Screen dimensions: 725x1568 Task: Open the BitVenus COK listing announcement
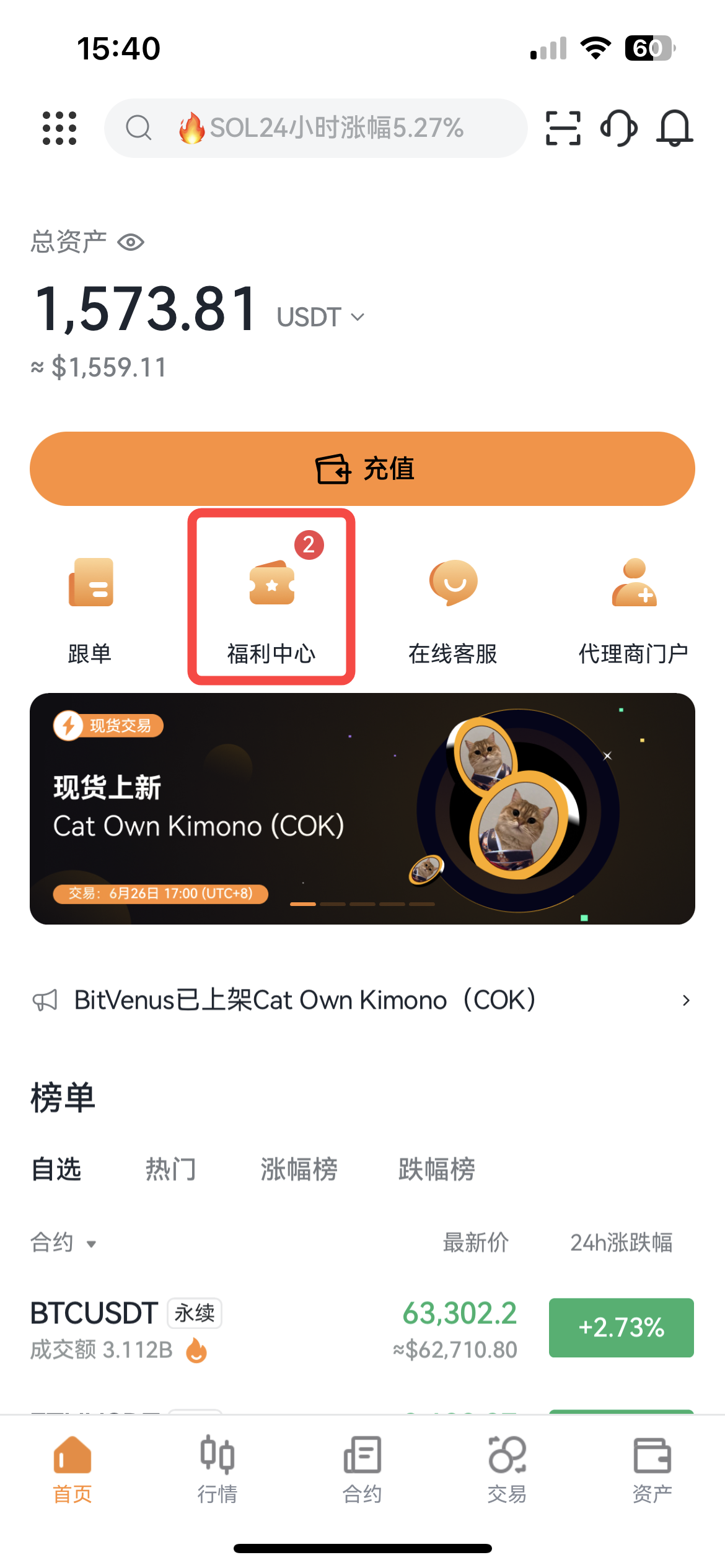[362, 1000]
